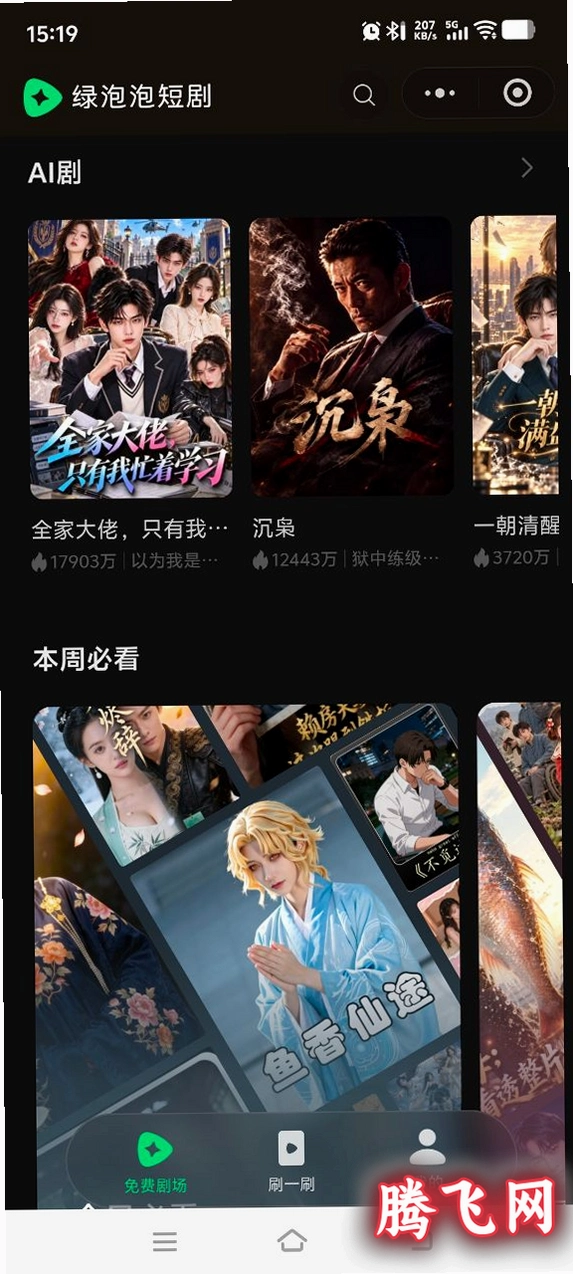The width and height of the screenshot is (573, 1274).
Task: Open the mini program three-dot menu
Action: 439,94
